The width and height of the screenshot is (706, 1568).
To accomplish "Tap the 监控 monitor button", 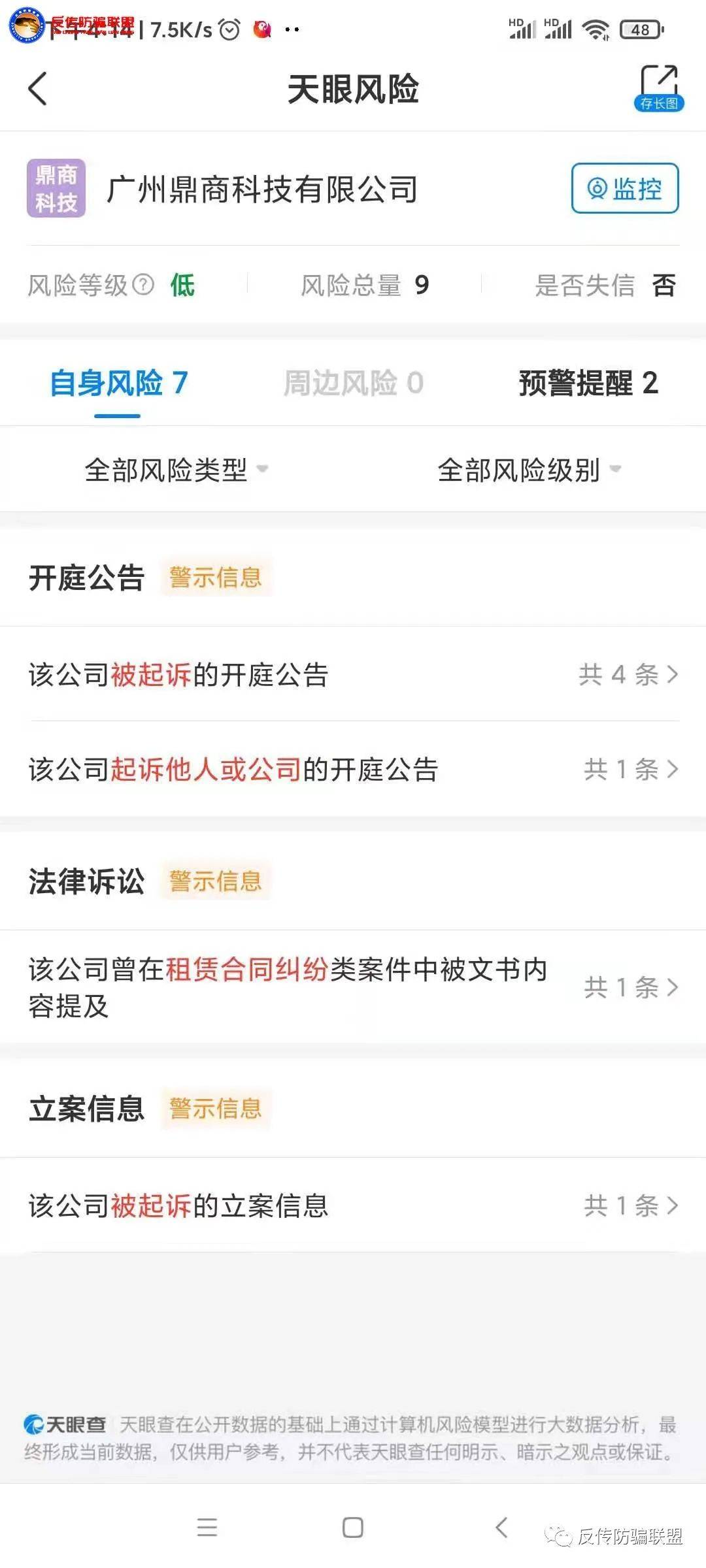I will click(624, 188).
